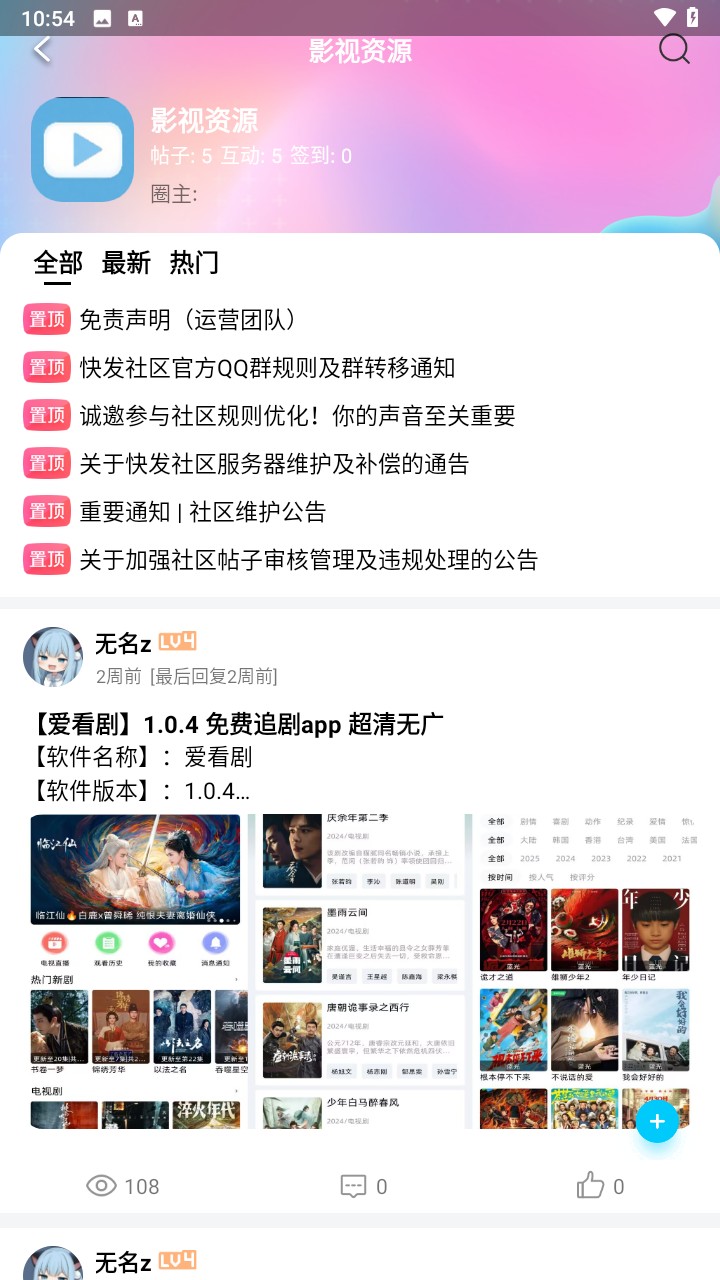Image resolution: width=720 pixels, height=1280 pixels.
Task: Open pinned post about 帖子审核管理及违规处理
Action: point(308,560)
